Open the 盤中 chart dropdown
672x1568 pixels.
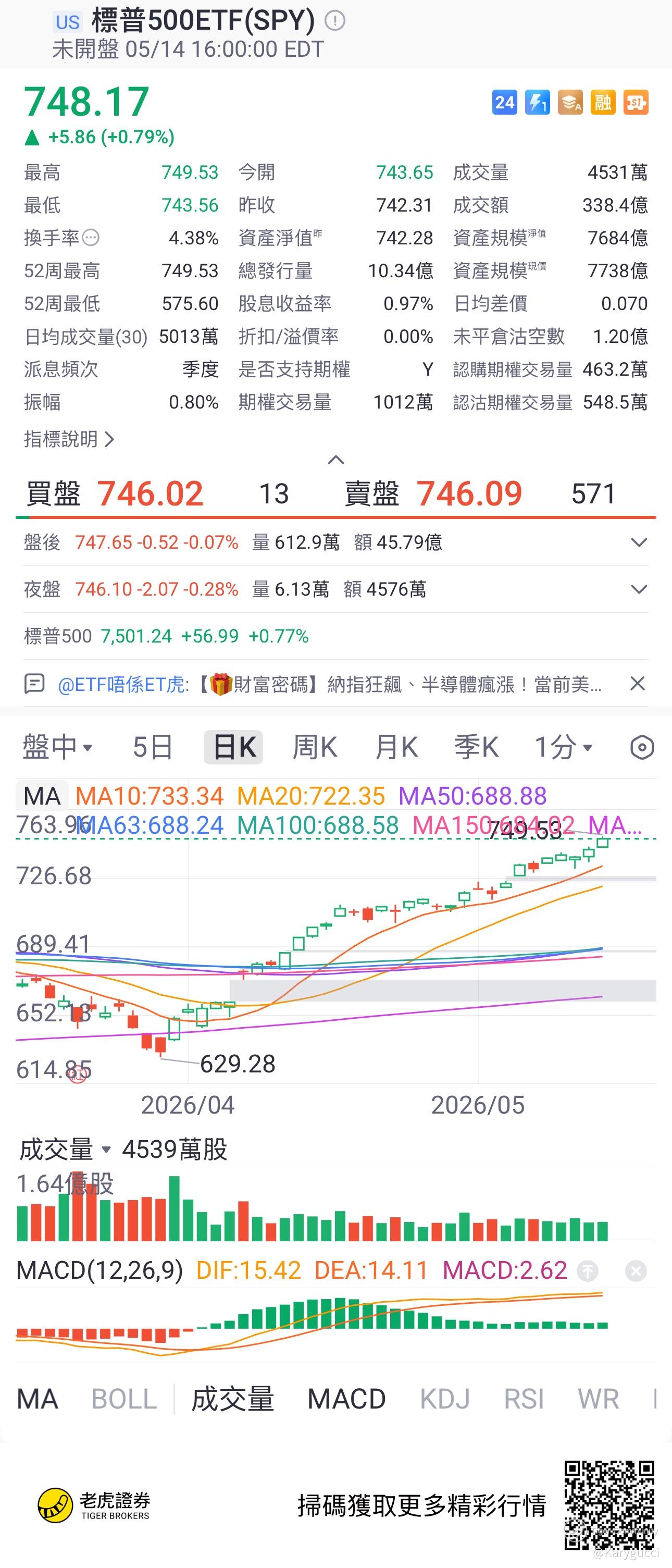point(58,747)
